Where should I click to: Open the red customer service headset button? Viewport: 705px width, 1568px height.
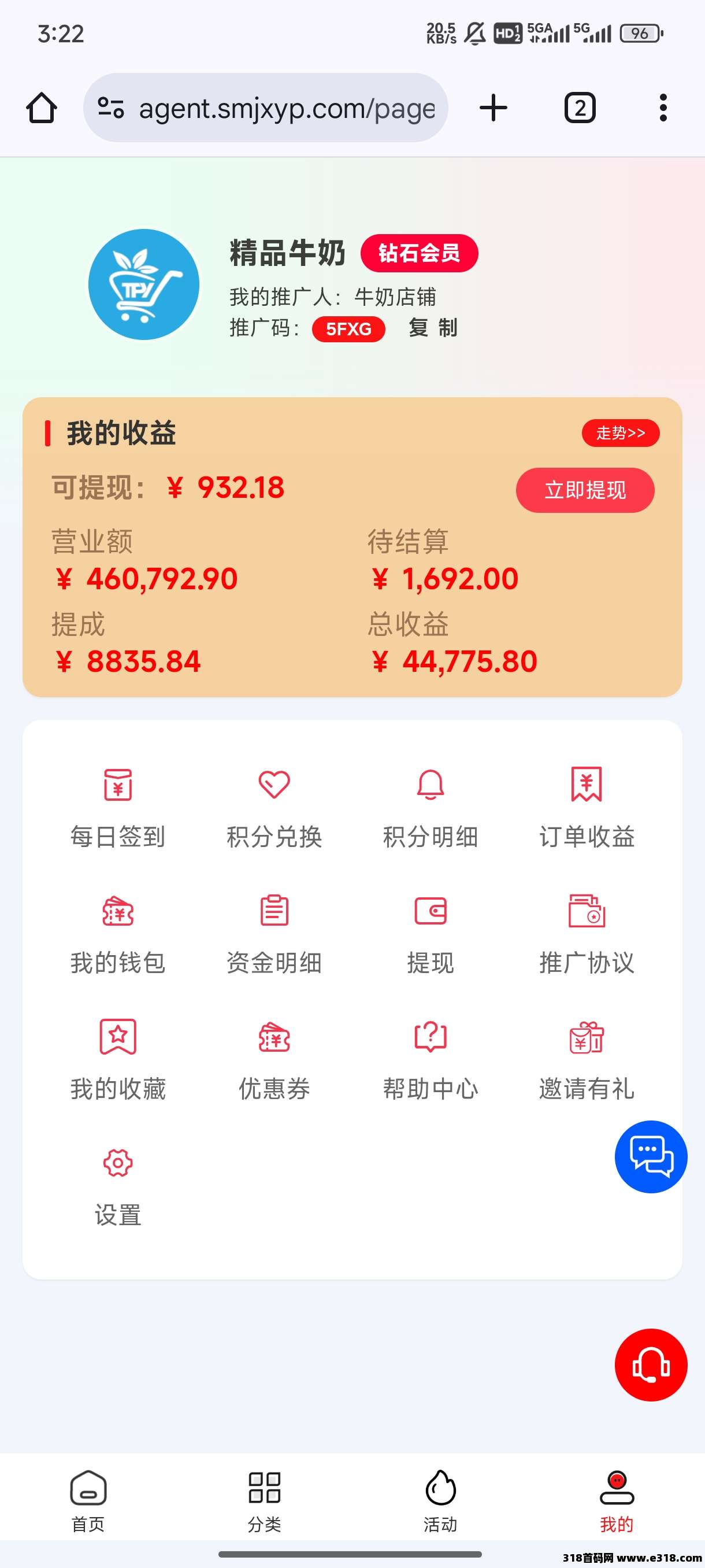(x=651, y=1364)
